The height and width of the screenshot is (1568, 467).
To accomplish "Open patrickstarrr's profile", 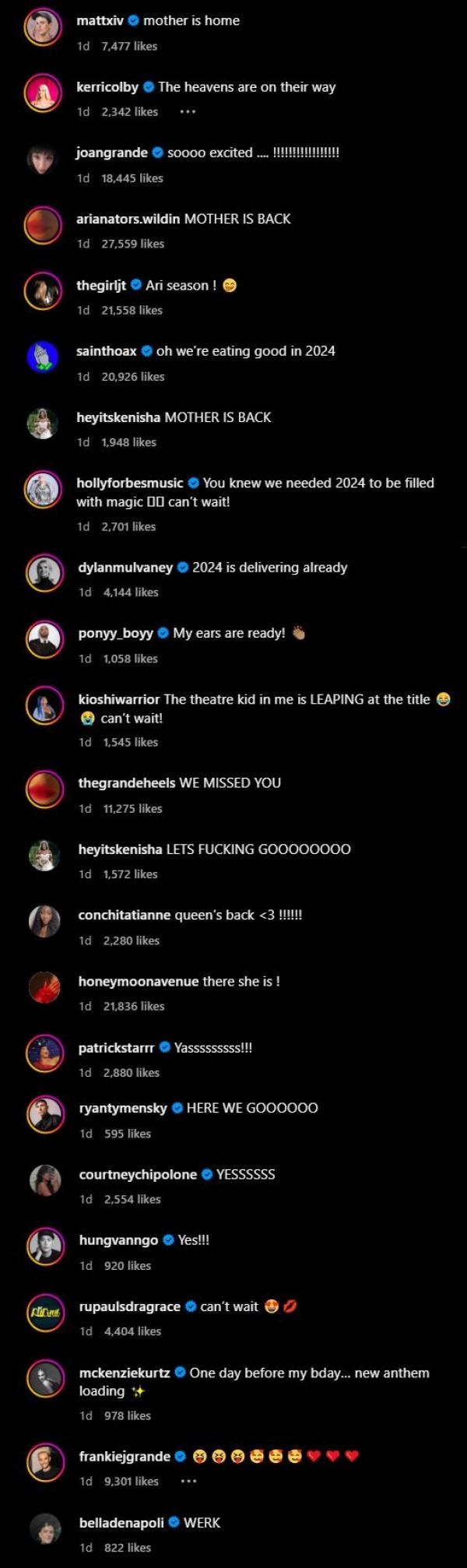I will pos(116,1048).
